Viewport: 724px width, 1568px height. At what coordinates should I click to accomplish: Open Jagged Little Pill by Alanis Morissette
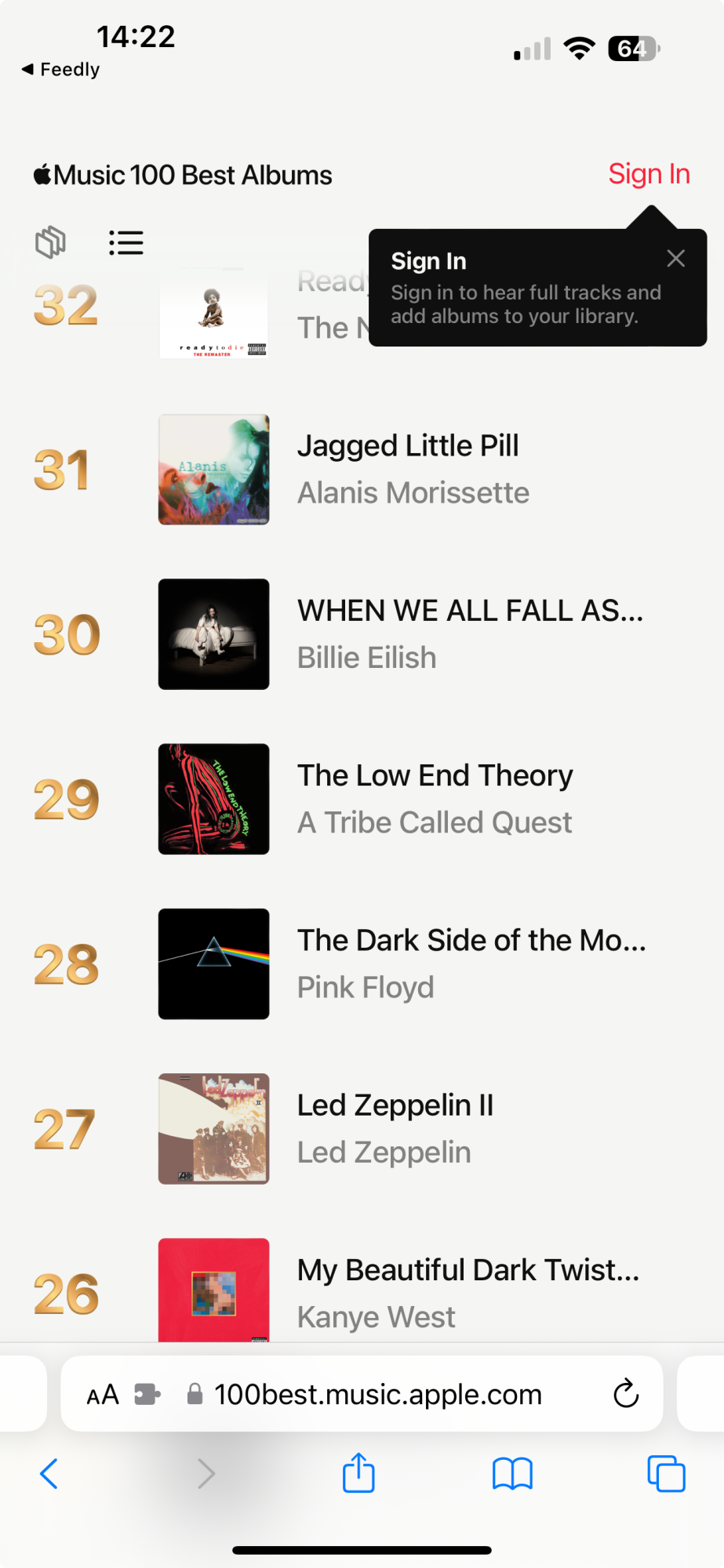click(408, 469)
